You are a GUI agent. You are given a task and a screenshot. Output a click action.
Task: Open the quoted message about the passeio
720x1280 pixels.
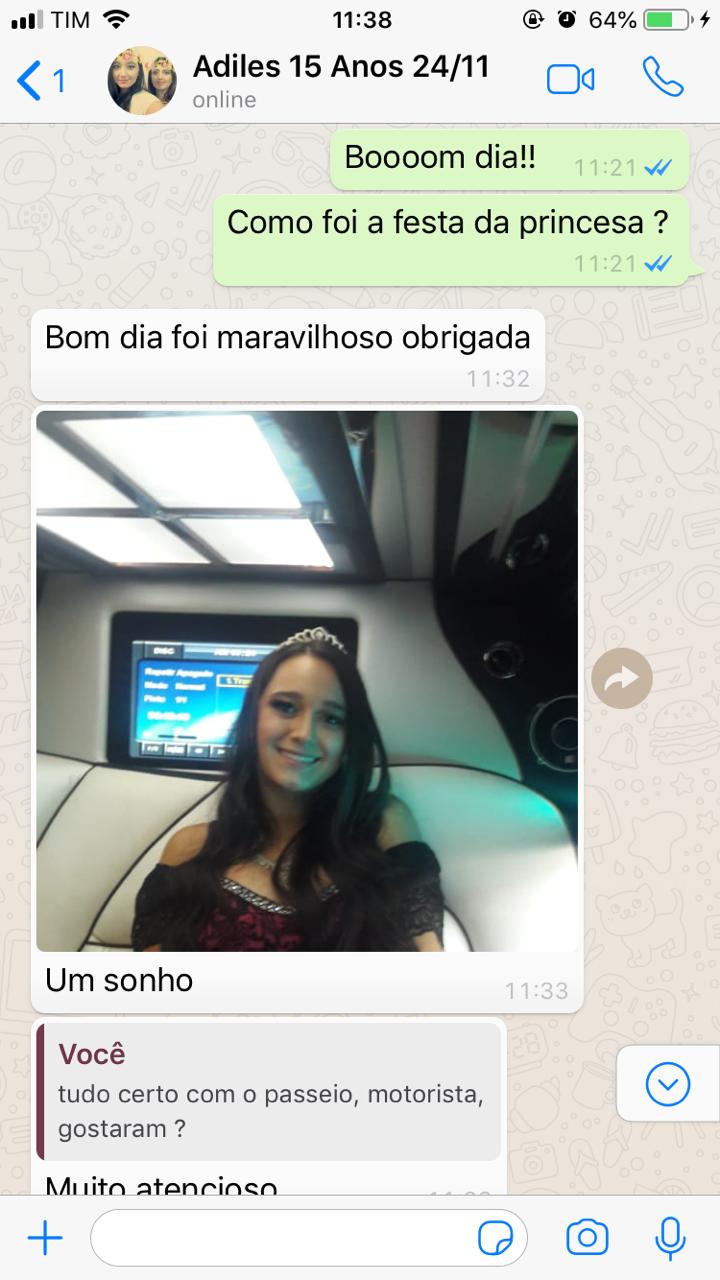pyautogui.click(x=270, y=1091)
